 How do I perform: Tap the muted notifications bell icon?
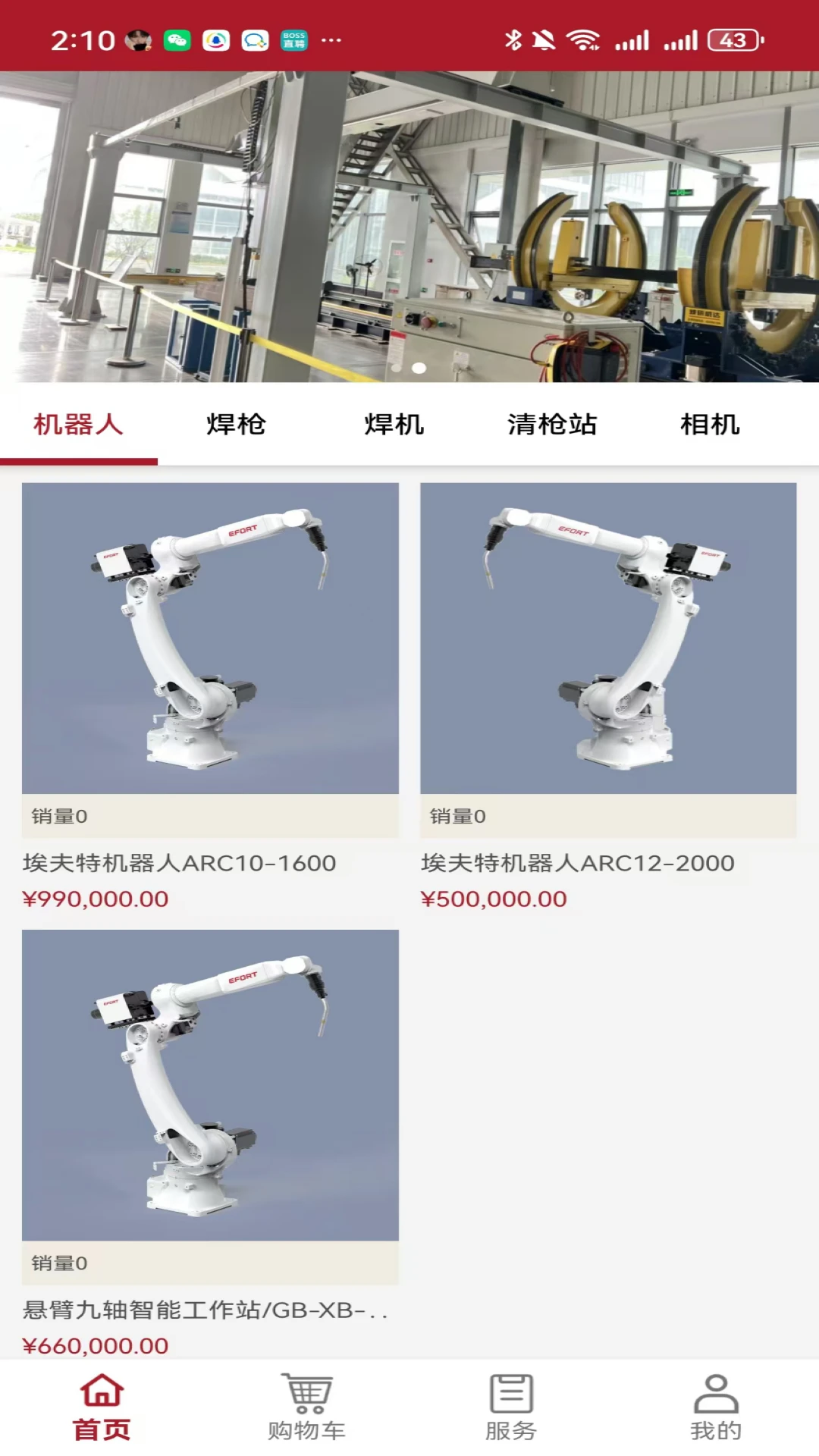(x=543, y=42)
